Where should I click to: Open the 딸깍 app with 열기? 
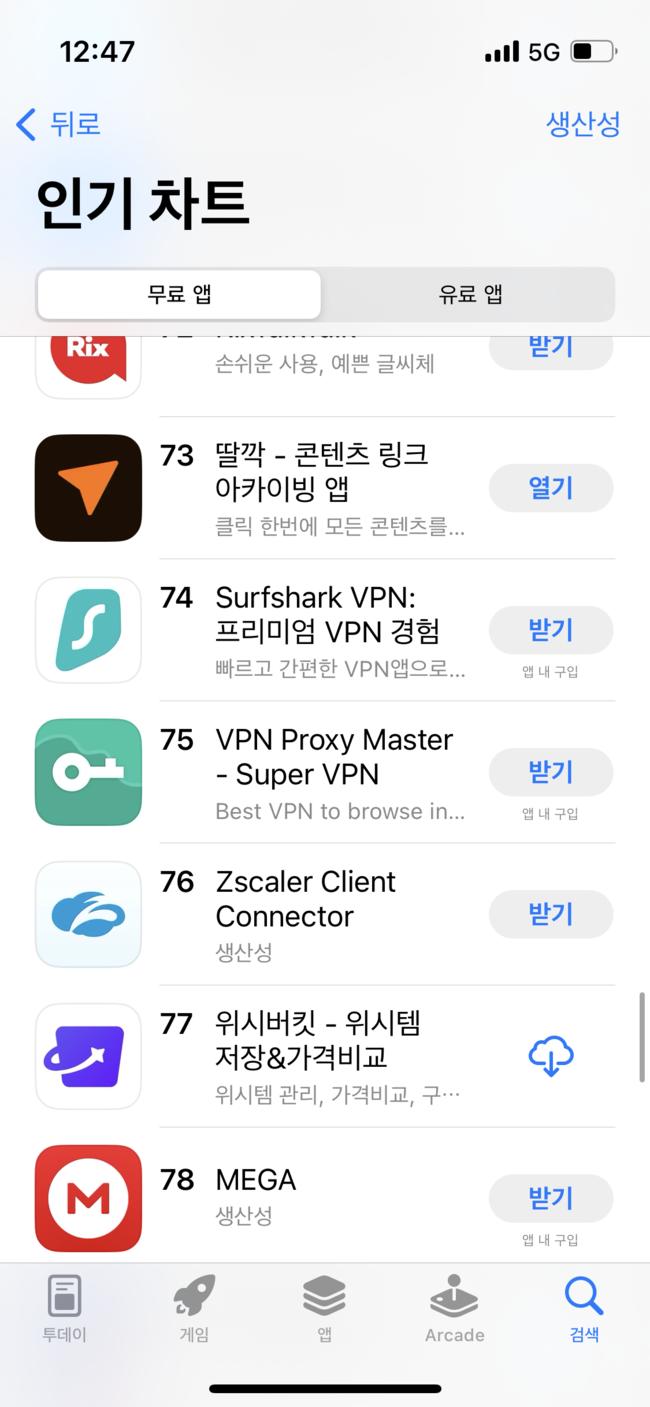550,488
